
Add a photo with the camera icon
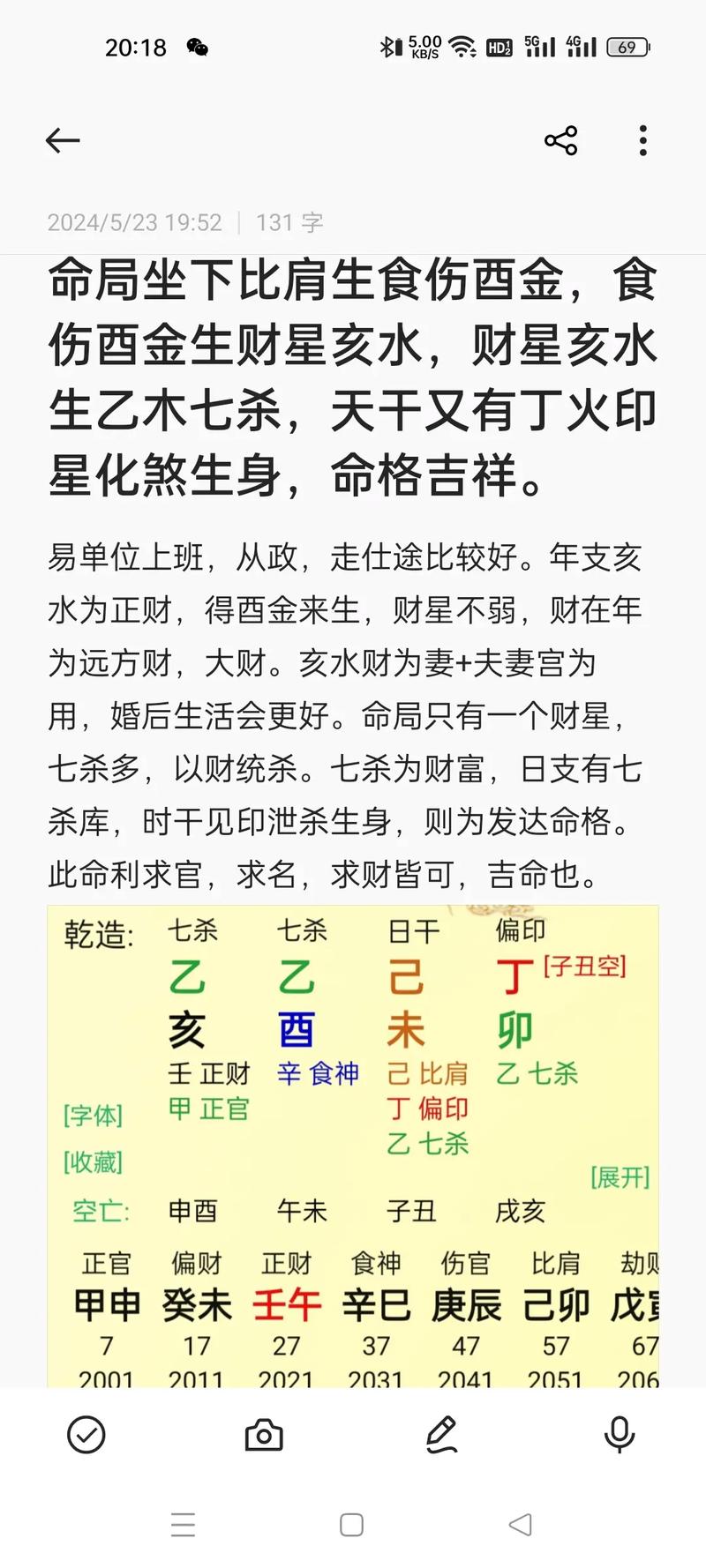click(x=264, y=1435)
